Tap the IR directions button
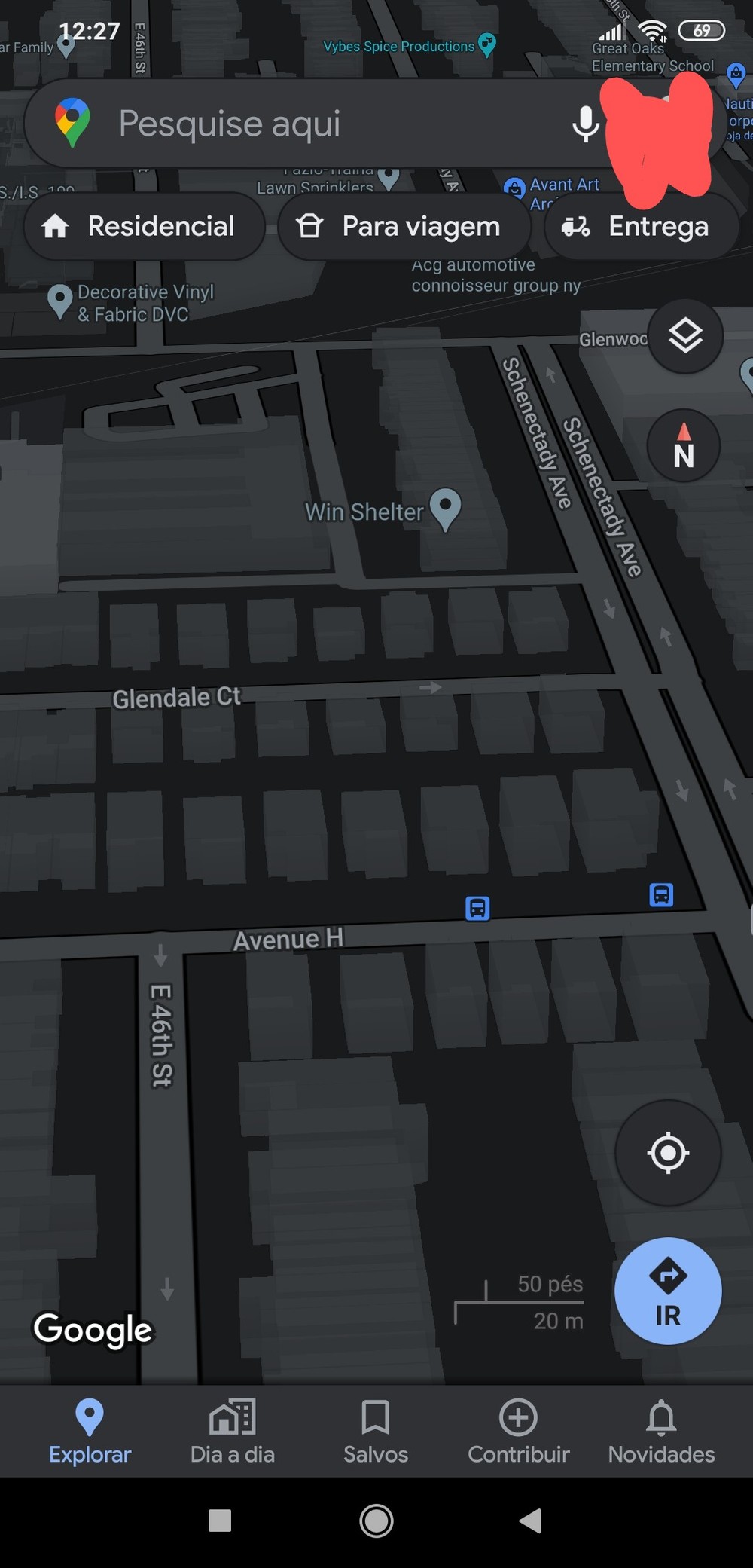Image resolution: width=753 pixels, height=1568 pixels. [x=668, y=1291]
